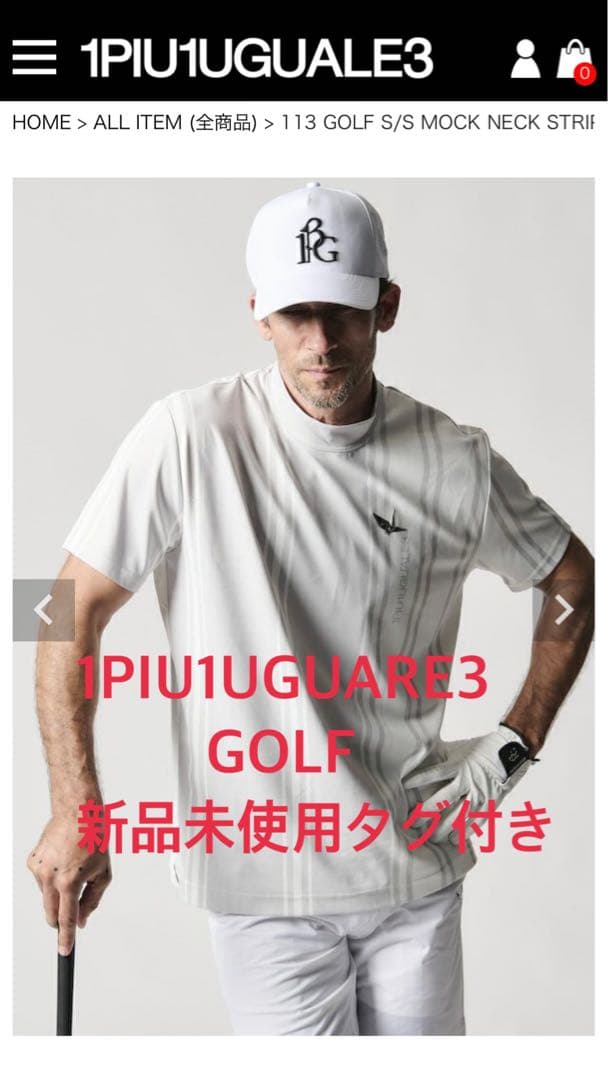The height and width of the screenshot is (1080, 608).
Task: Open the account profile icon
Action: click(524, 59)
